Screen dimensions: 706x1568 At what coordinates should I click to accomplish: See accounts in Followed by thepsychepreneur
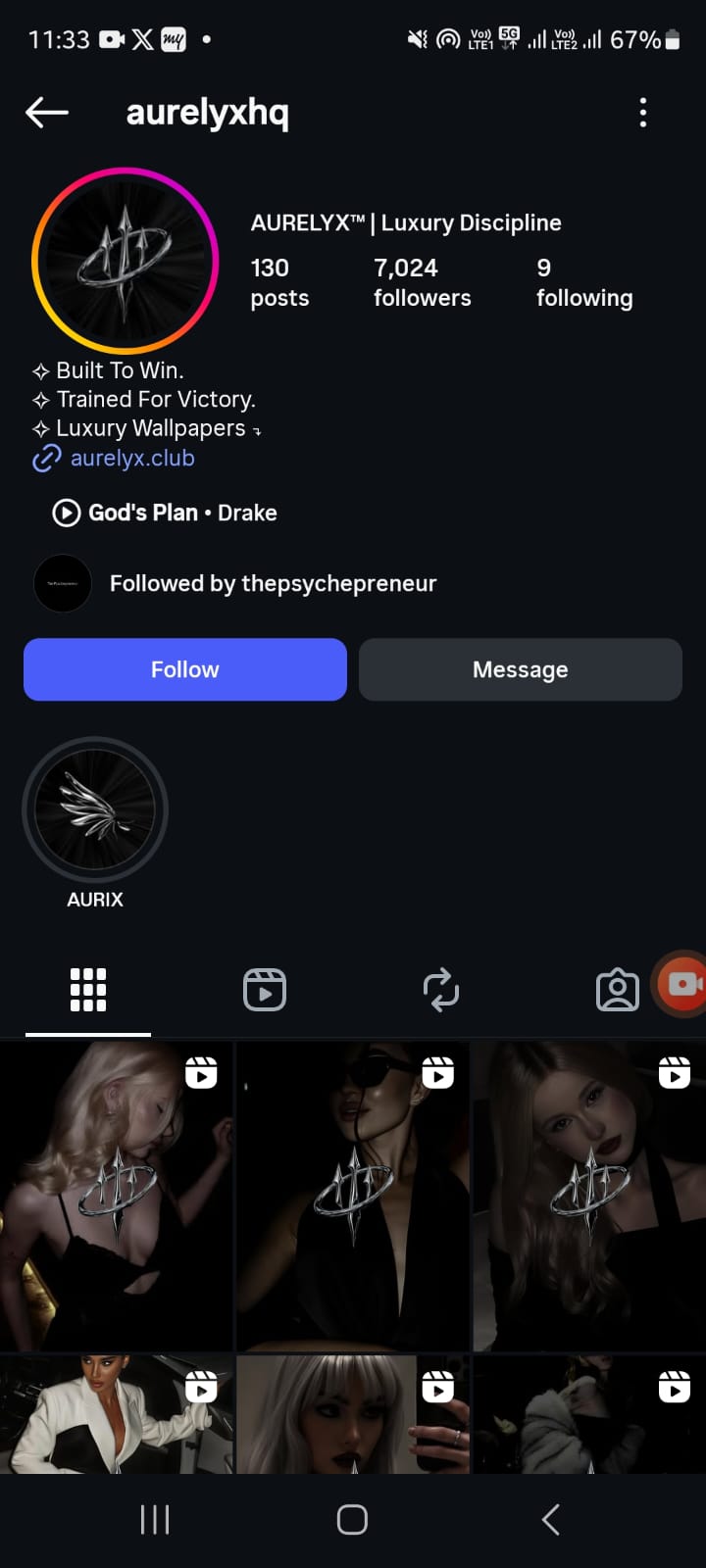(273, 583)
